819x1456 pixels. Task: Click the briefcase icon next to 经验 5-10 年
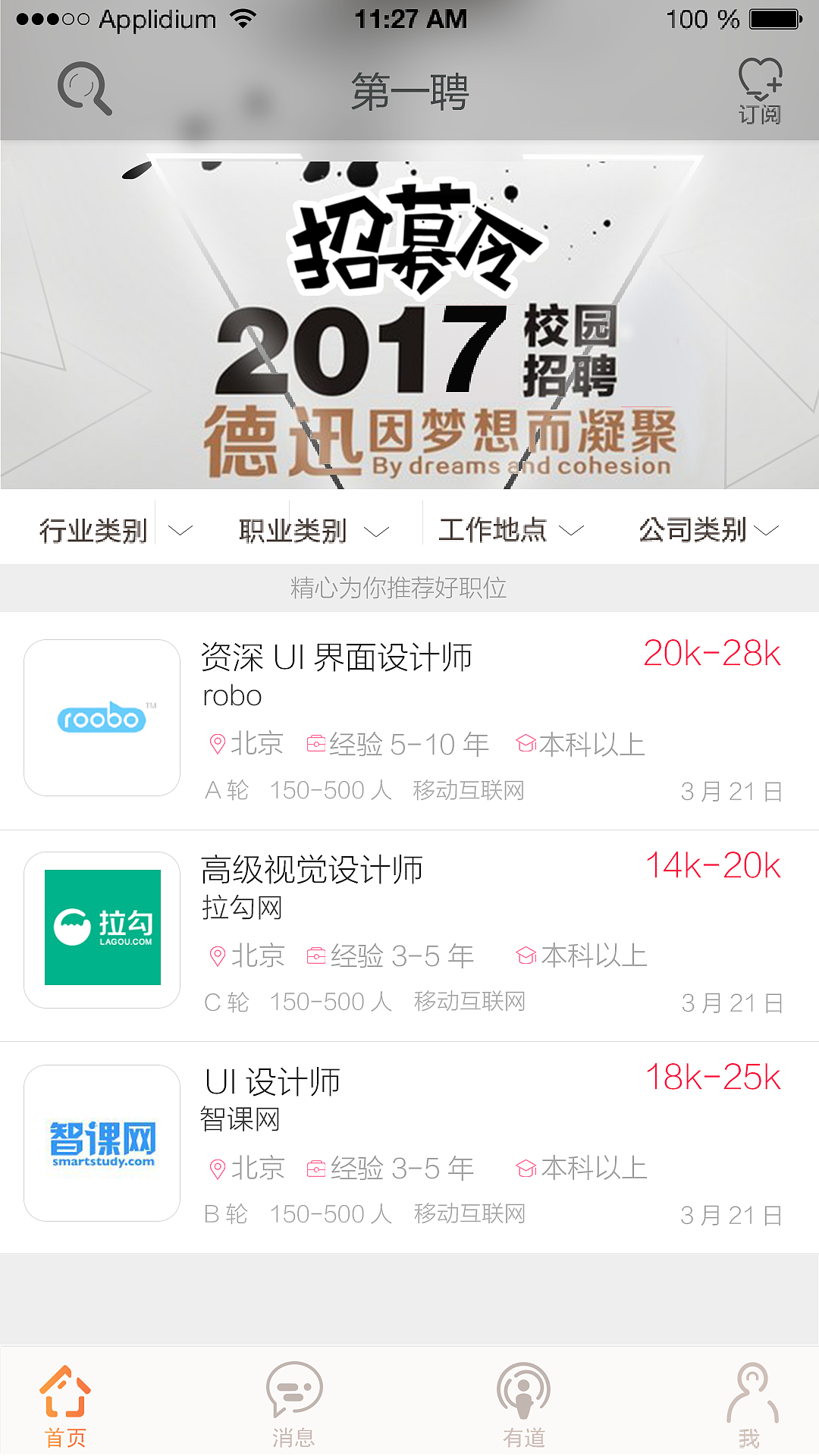[x=317, y=744]
